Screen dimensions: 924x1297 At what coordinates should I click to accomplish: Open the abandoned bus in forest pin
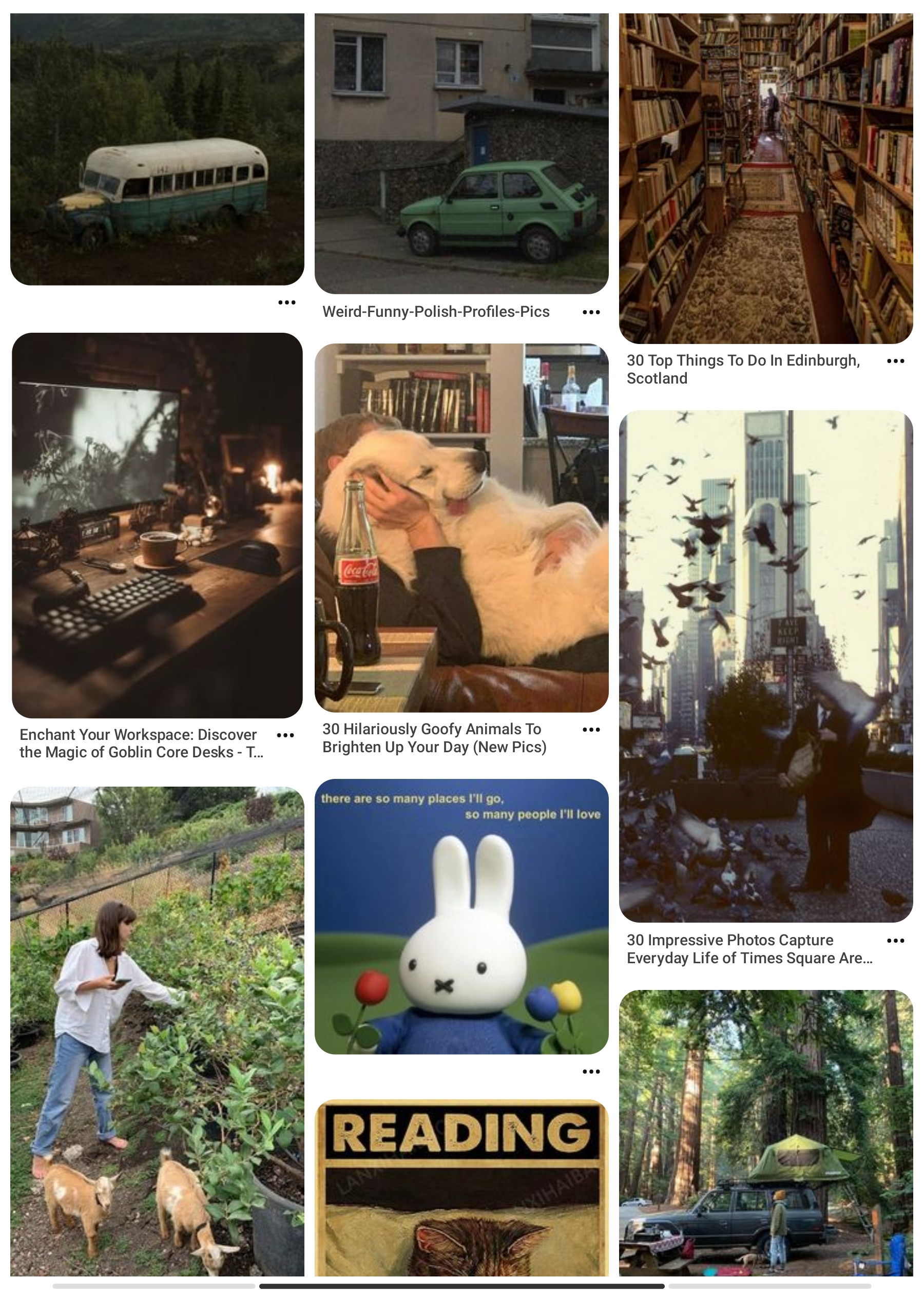[x=157, y=149]
